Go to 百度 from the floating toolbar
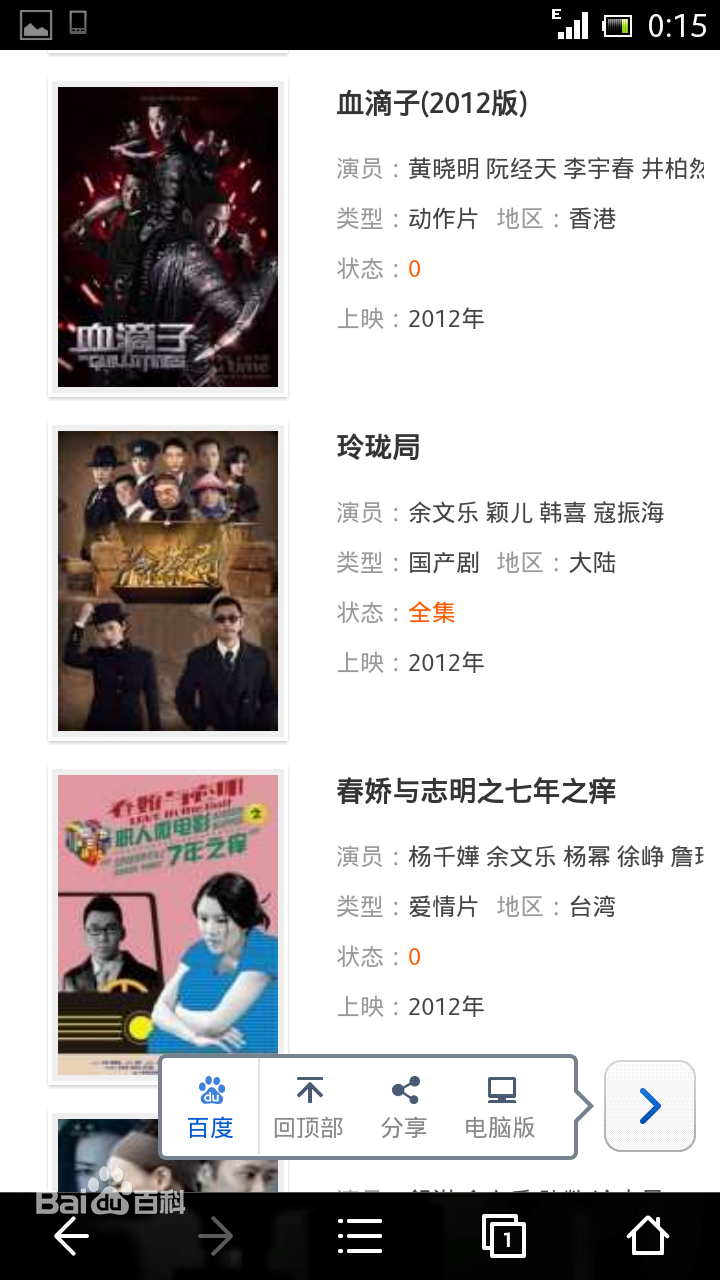This screenshot has width=720, height=1280. 210,1107
